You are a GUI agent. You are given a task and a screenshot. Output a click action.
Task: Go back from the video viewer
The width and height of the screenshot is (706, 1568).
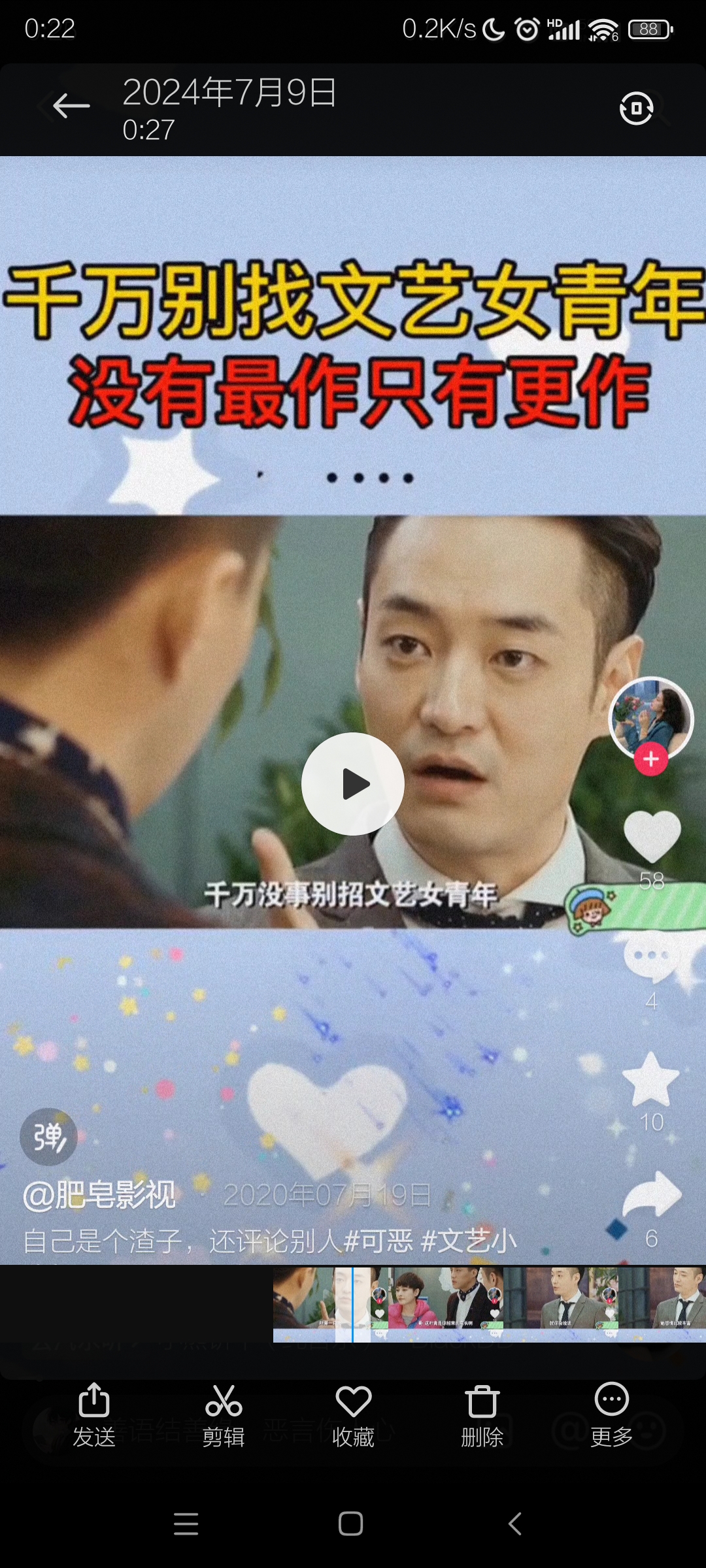[71, 106]
